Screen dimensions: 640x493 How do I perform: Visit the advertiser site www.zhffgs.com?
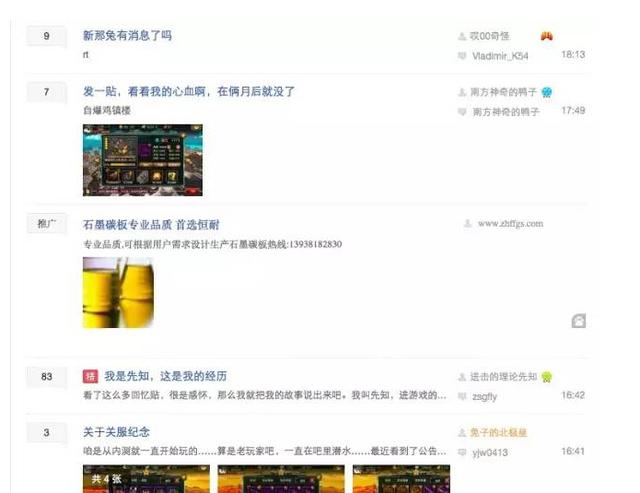pos(515,224)
